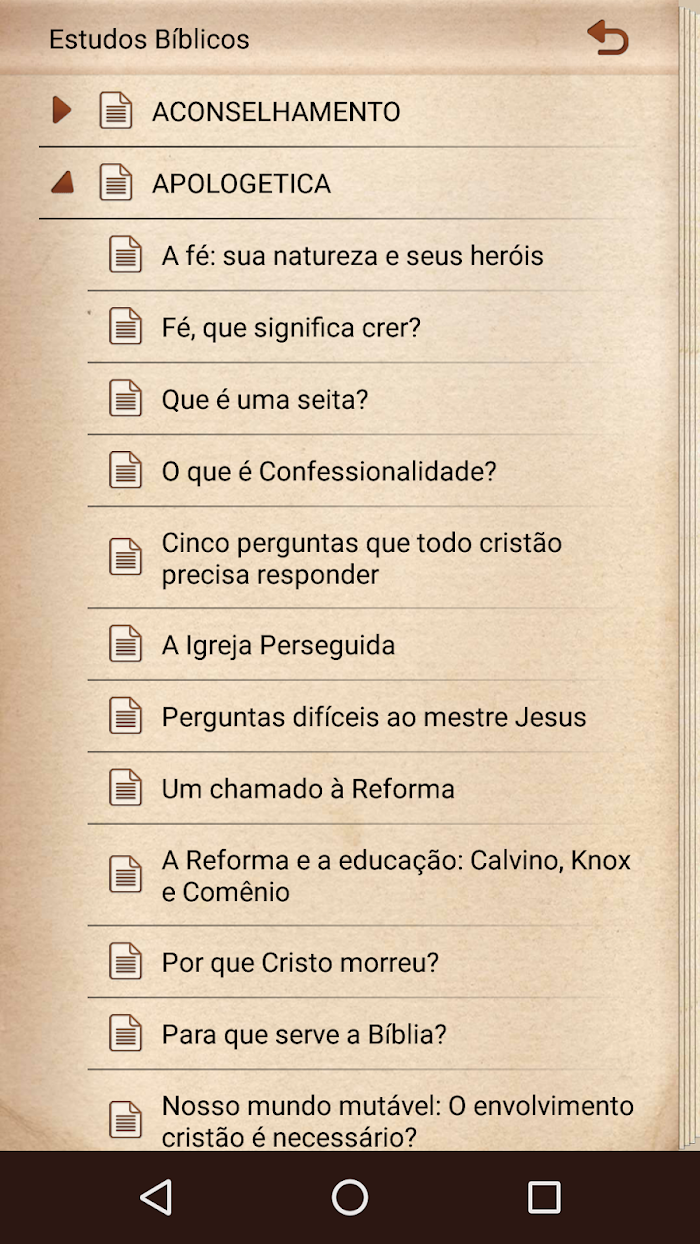Screen dimensions: 700x1244
Task: Open 'Cinco perguntas que todo cristão precisa responder'
Action: tap(362, 558)
